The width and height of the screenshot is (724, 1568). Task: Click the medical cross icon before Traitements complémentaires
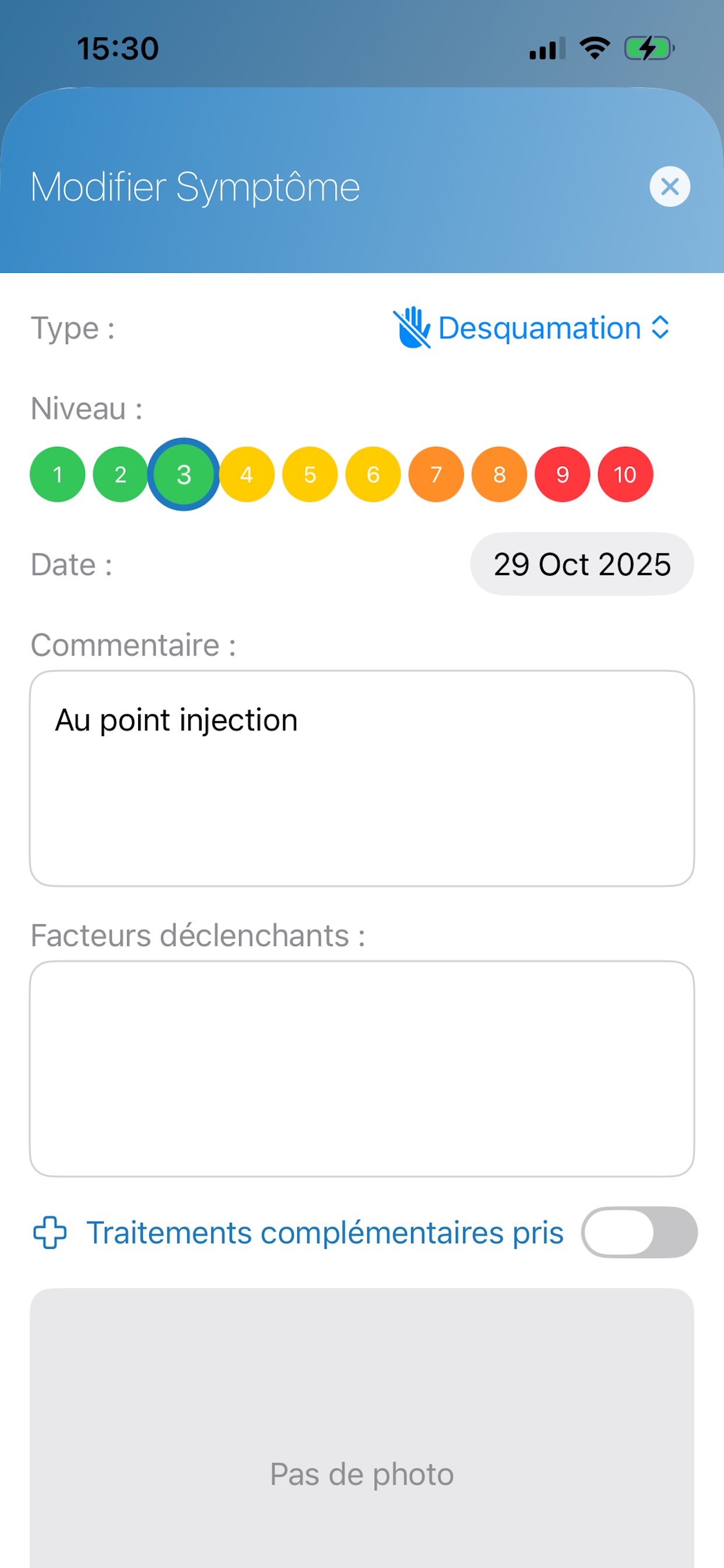click(x=51, y=1232)
